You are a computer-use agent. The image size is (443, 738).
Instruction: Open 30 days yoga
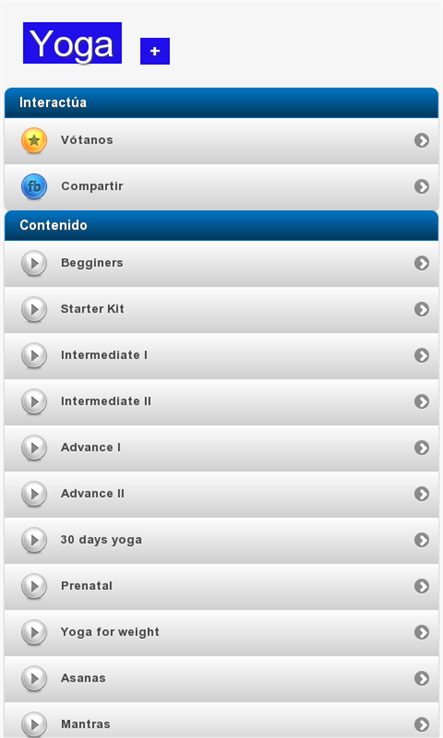pyautogui.click(x=221, y=540)
